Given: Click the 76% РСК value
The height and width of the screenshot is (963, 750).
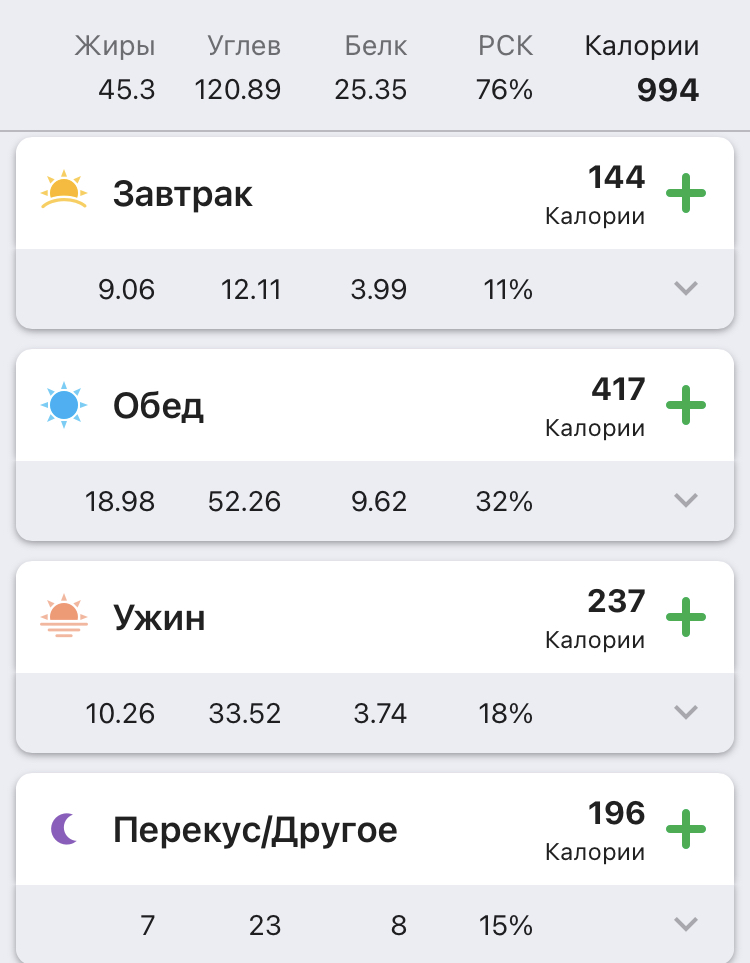Looking at the screenshot, I should [x=504, y=88].
